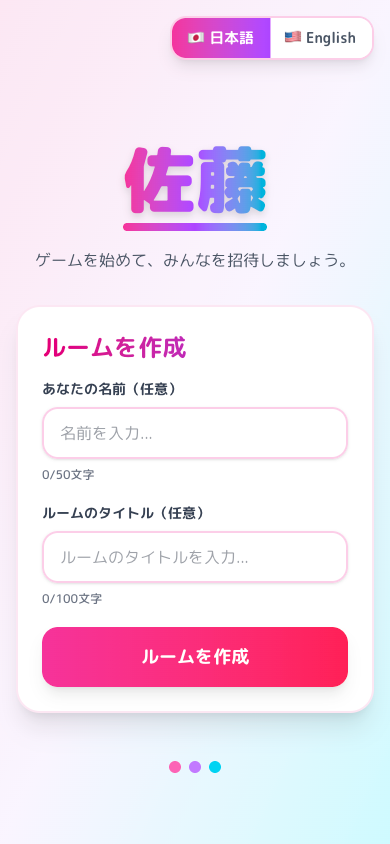
Task: Focus the name input field
Action: click(195, 433)
